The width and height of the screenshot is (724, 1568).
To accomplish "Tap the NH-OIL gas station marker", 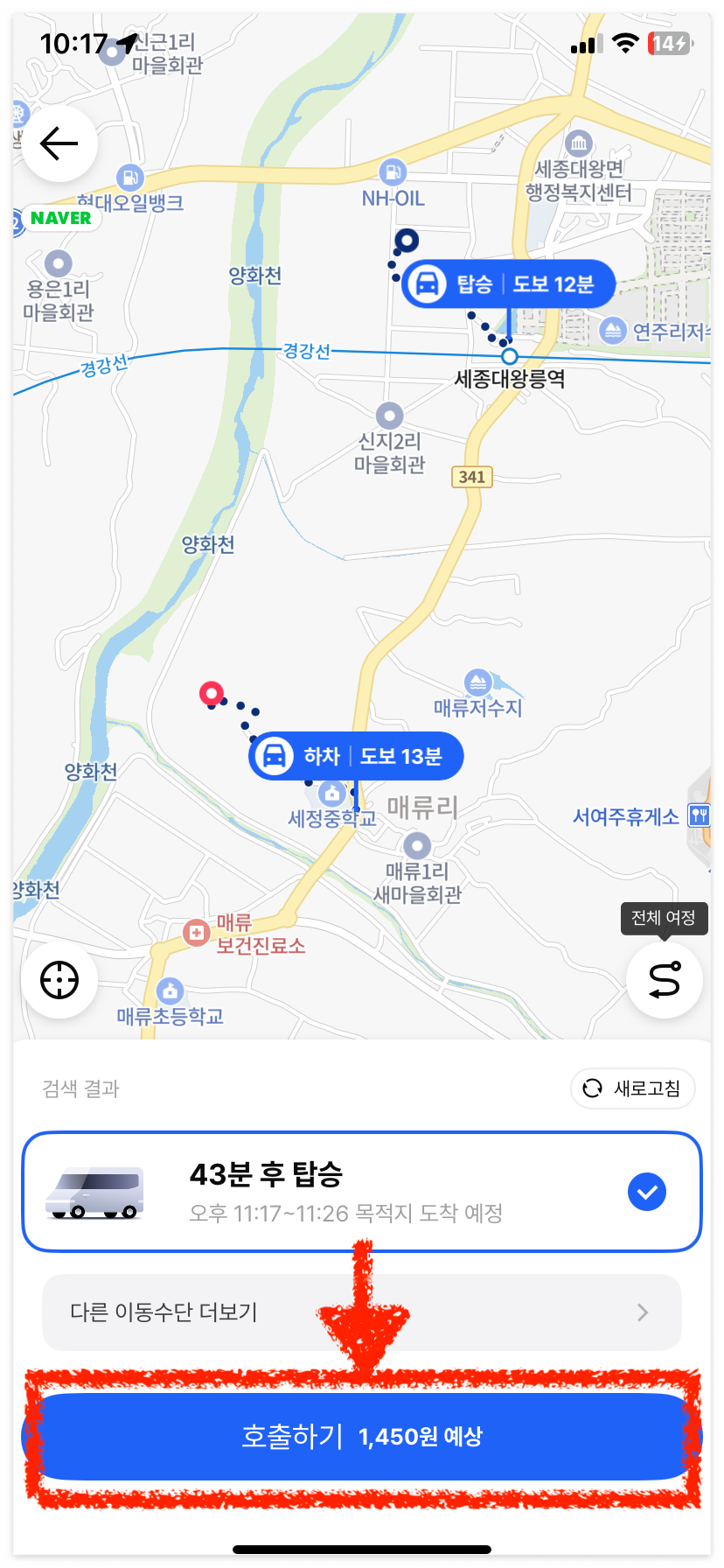I will (391, 173).
